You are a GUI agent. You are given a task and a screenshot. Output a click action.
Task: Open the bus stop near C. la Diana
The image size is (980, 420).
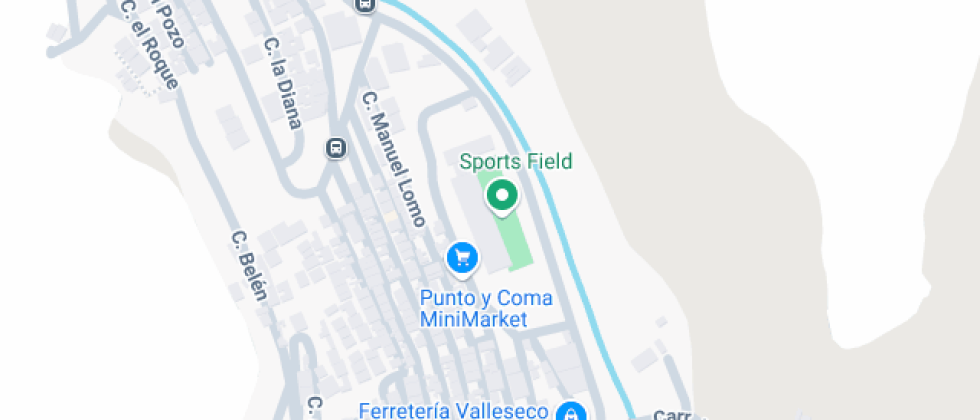point(337,149)
